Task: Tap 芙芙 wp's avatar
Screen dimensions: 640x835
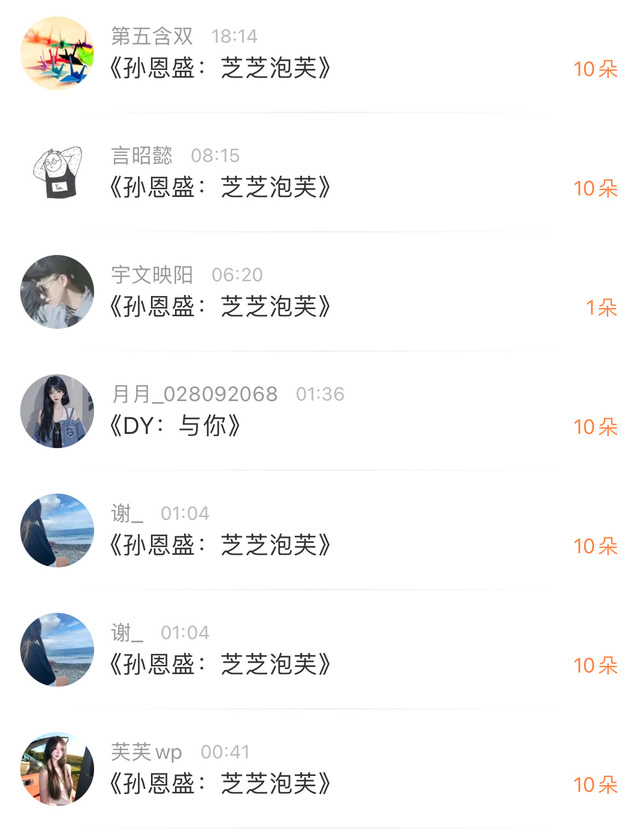Action: [57, 768]
